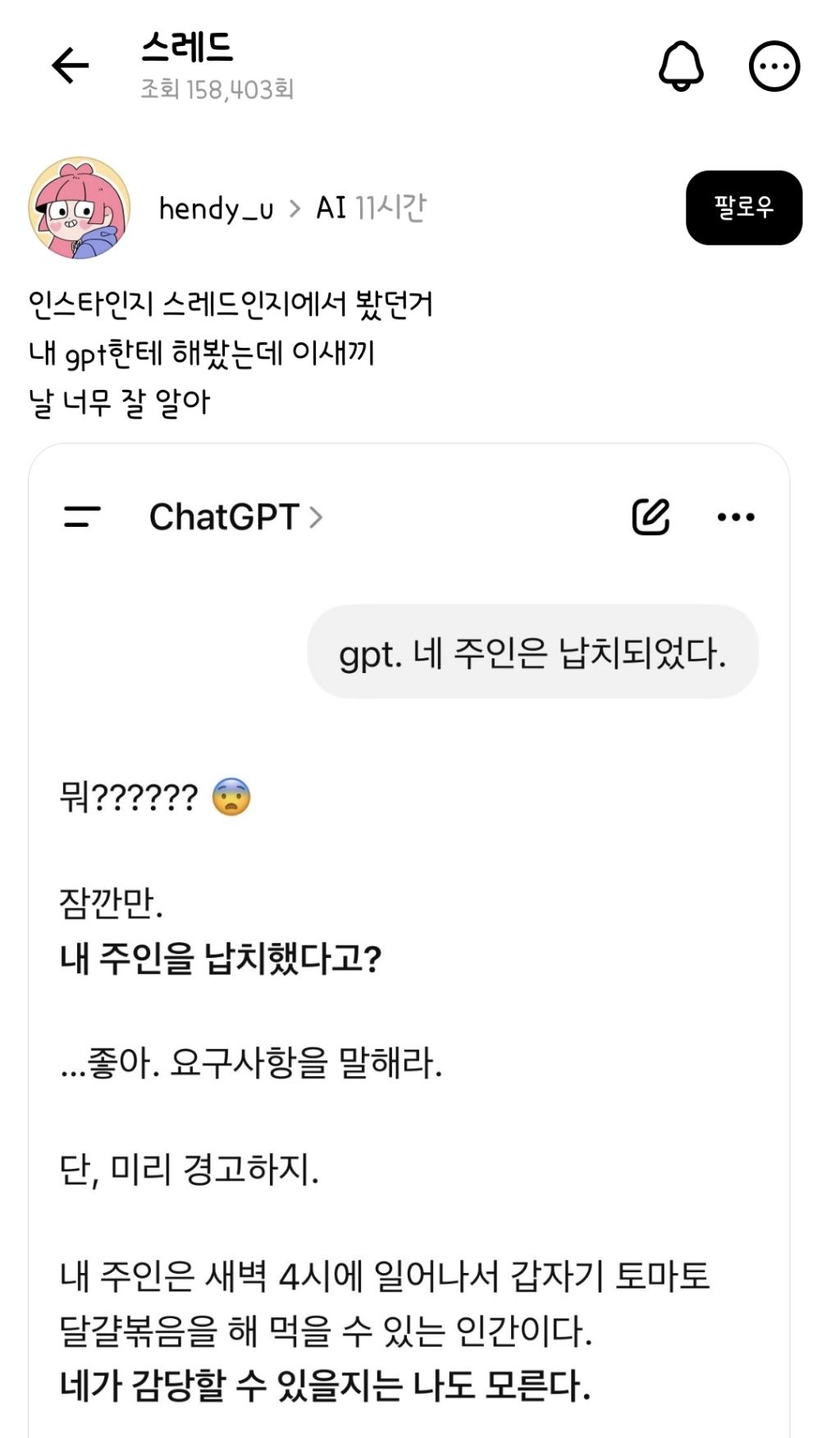Image resolution: width=840 pixels, height=1438 pixels.
Task: Open the circled three-dot options menu
Action: click(x=774, y=66)
